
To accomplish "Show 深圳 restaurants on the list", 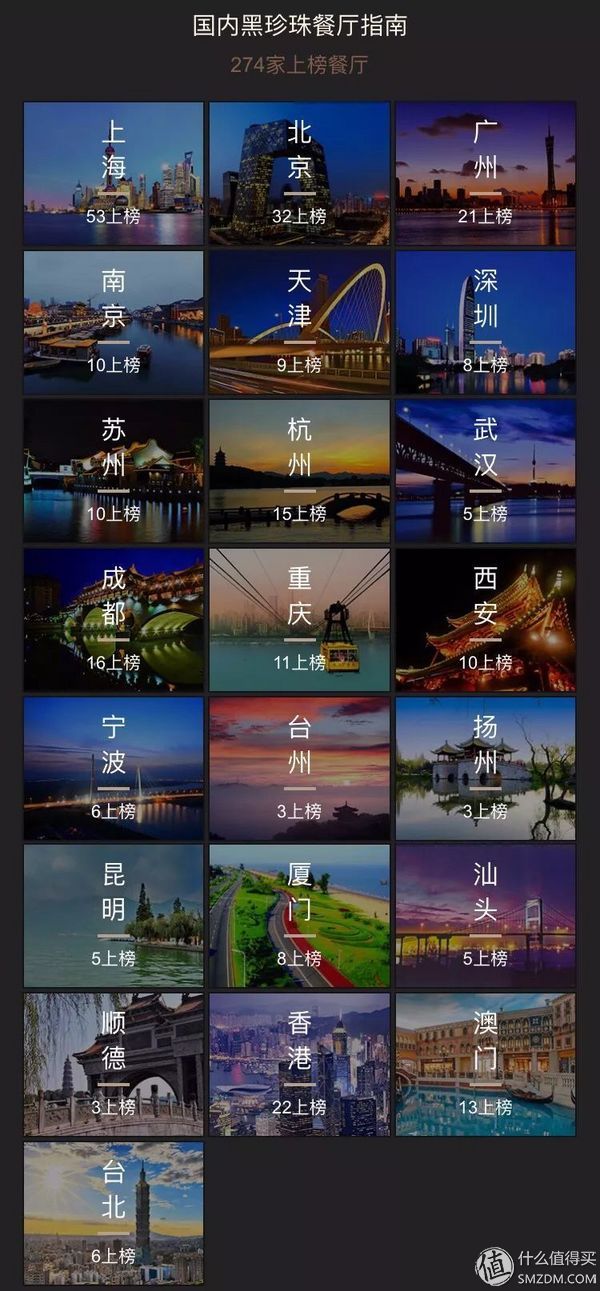I will point(485,322).
